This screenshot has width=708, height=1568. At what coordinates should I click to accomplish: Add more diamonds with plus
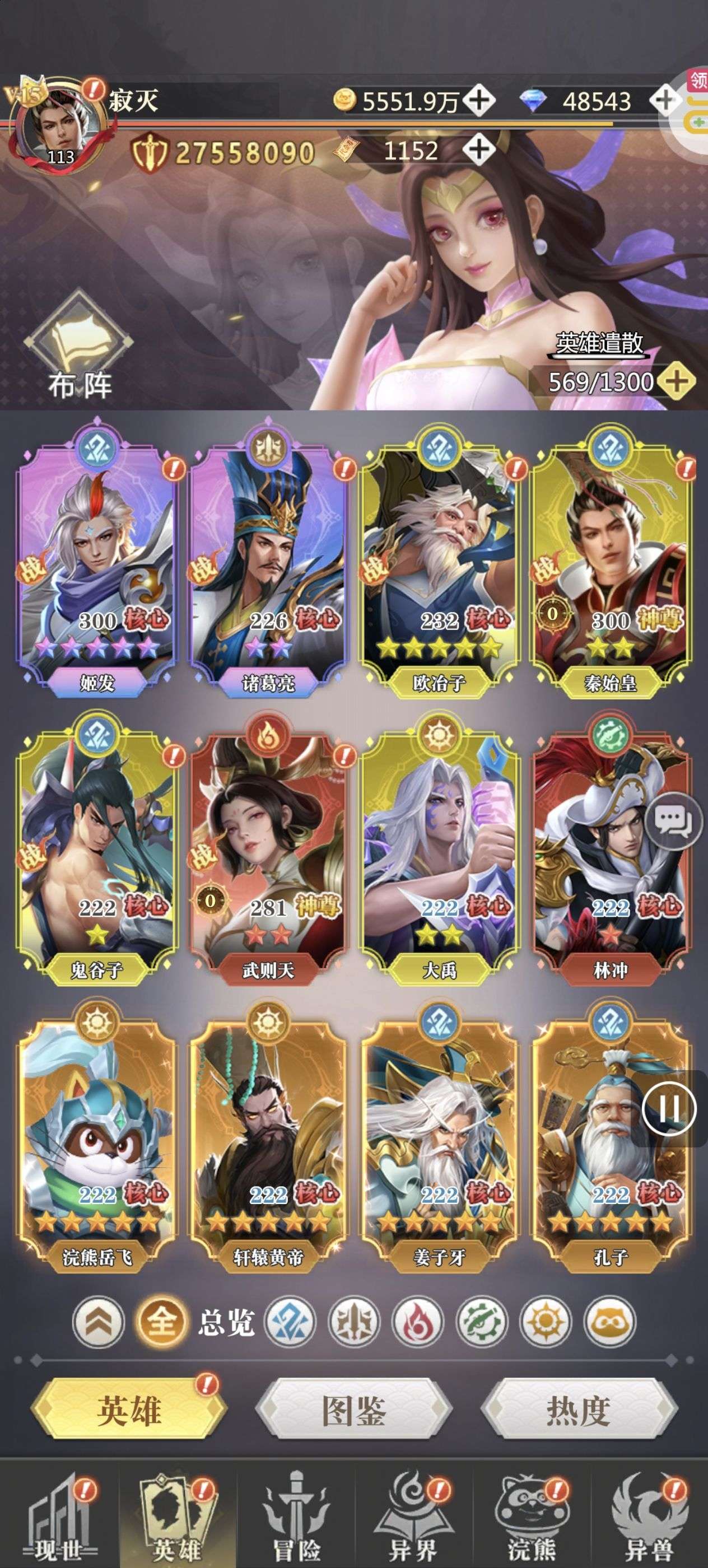664,99
